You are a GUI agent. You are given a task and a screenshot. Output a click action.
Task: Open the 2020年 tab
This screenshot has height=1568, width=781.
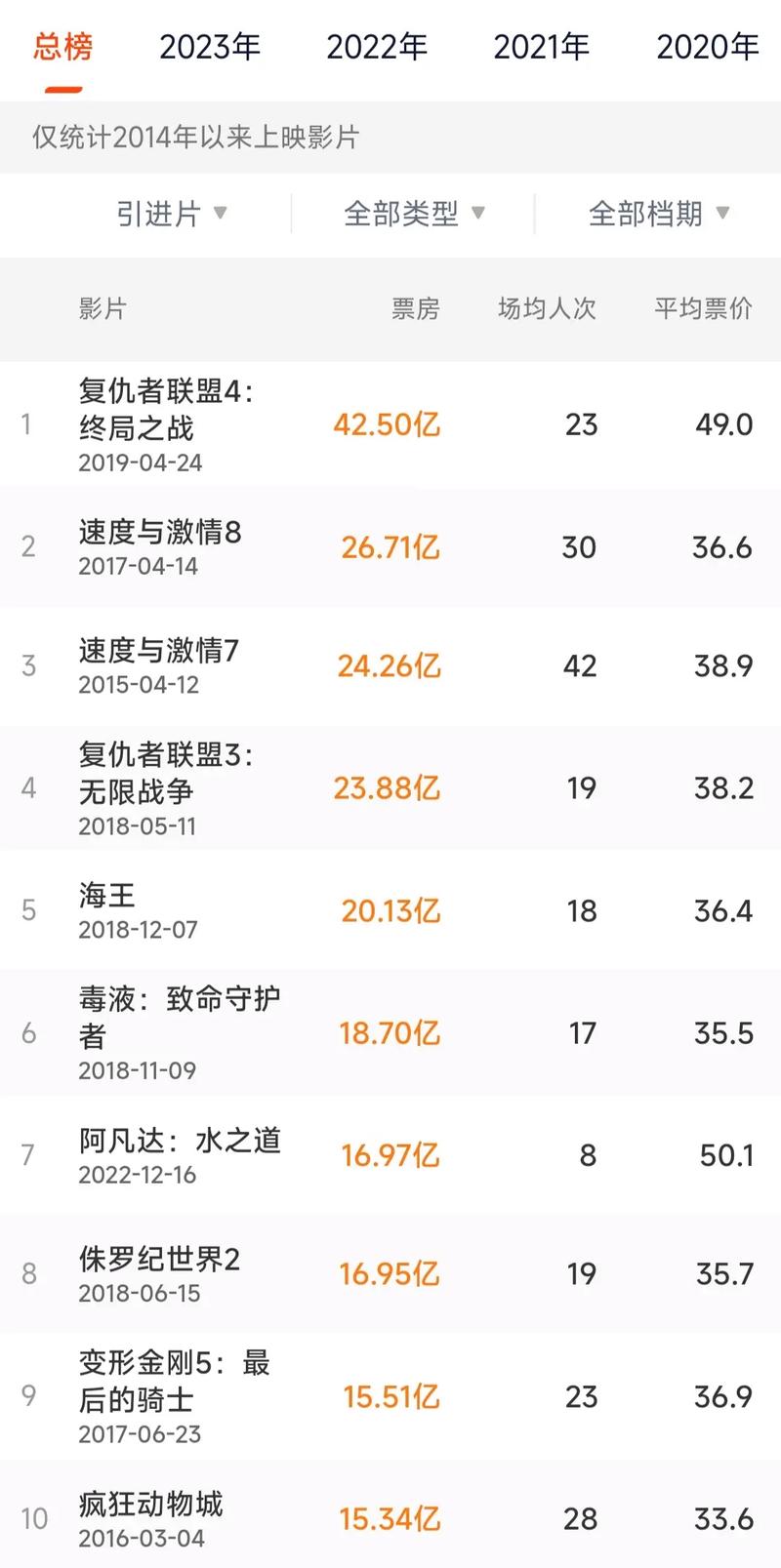(x=708, y=47)
